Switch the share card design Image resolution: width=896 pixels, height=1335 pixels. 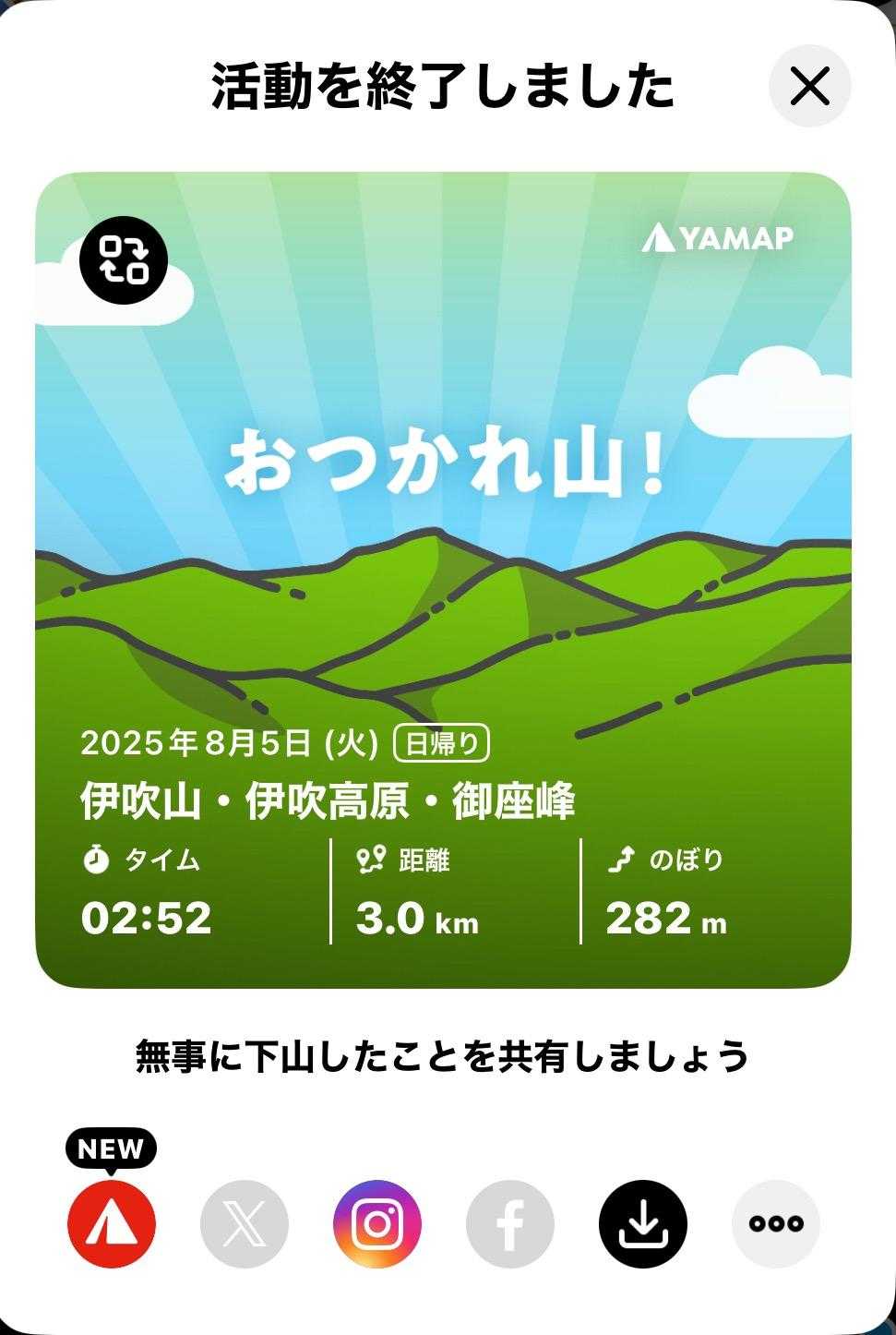pos(124,259)
